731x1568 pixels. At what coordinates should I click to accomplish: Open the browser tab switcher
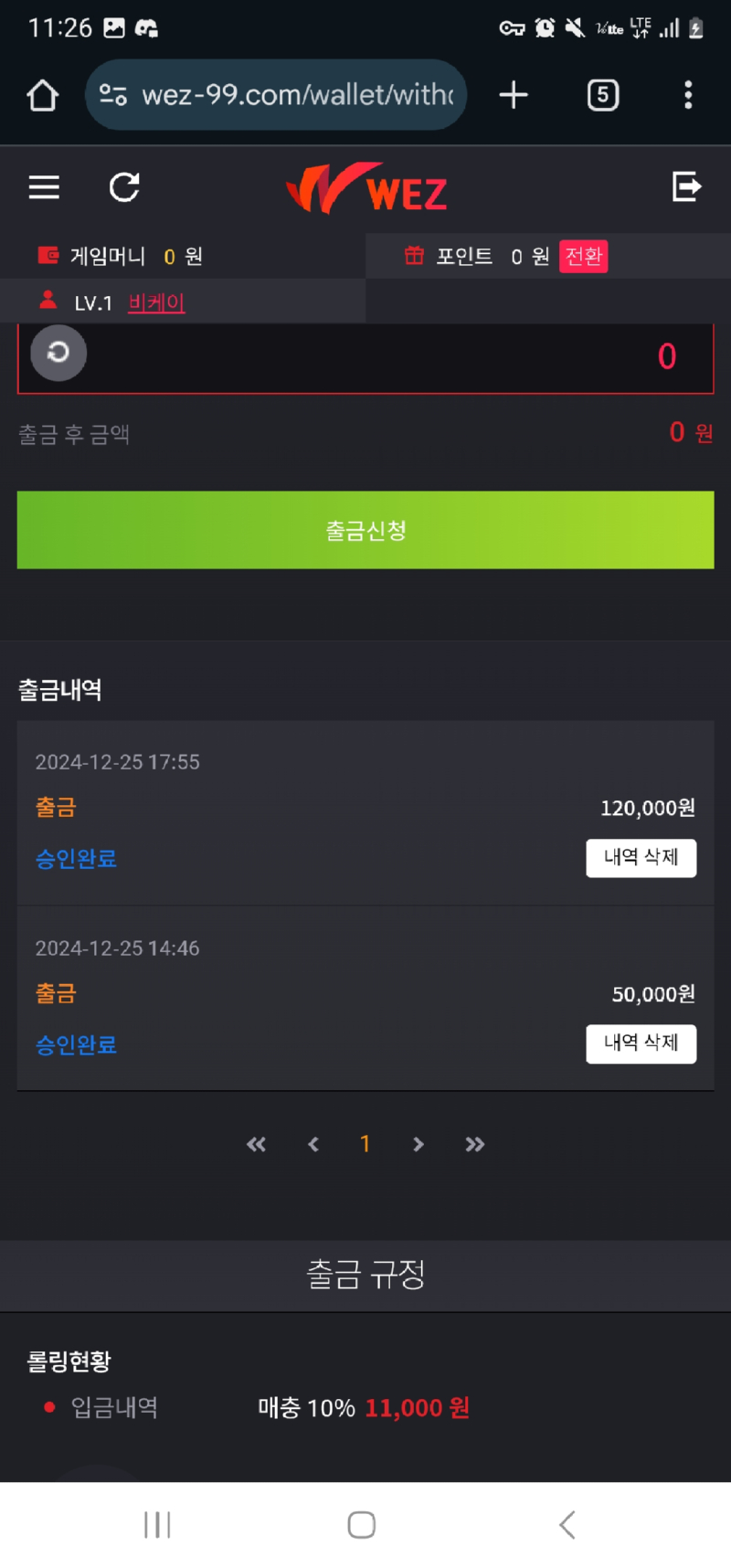(x=602, y=95)
